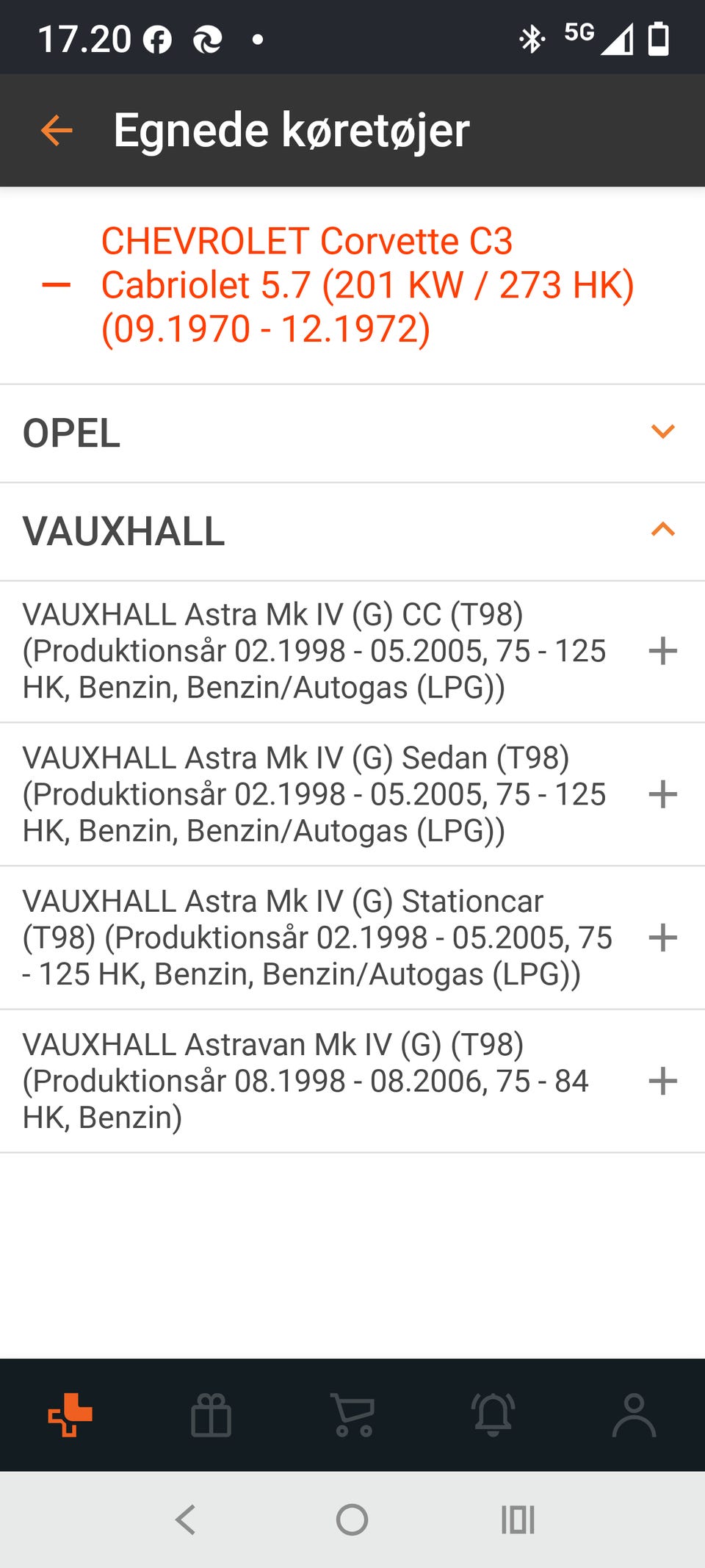Collapse the VAUXHALL section

[x=662, y=531]
